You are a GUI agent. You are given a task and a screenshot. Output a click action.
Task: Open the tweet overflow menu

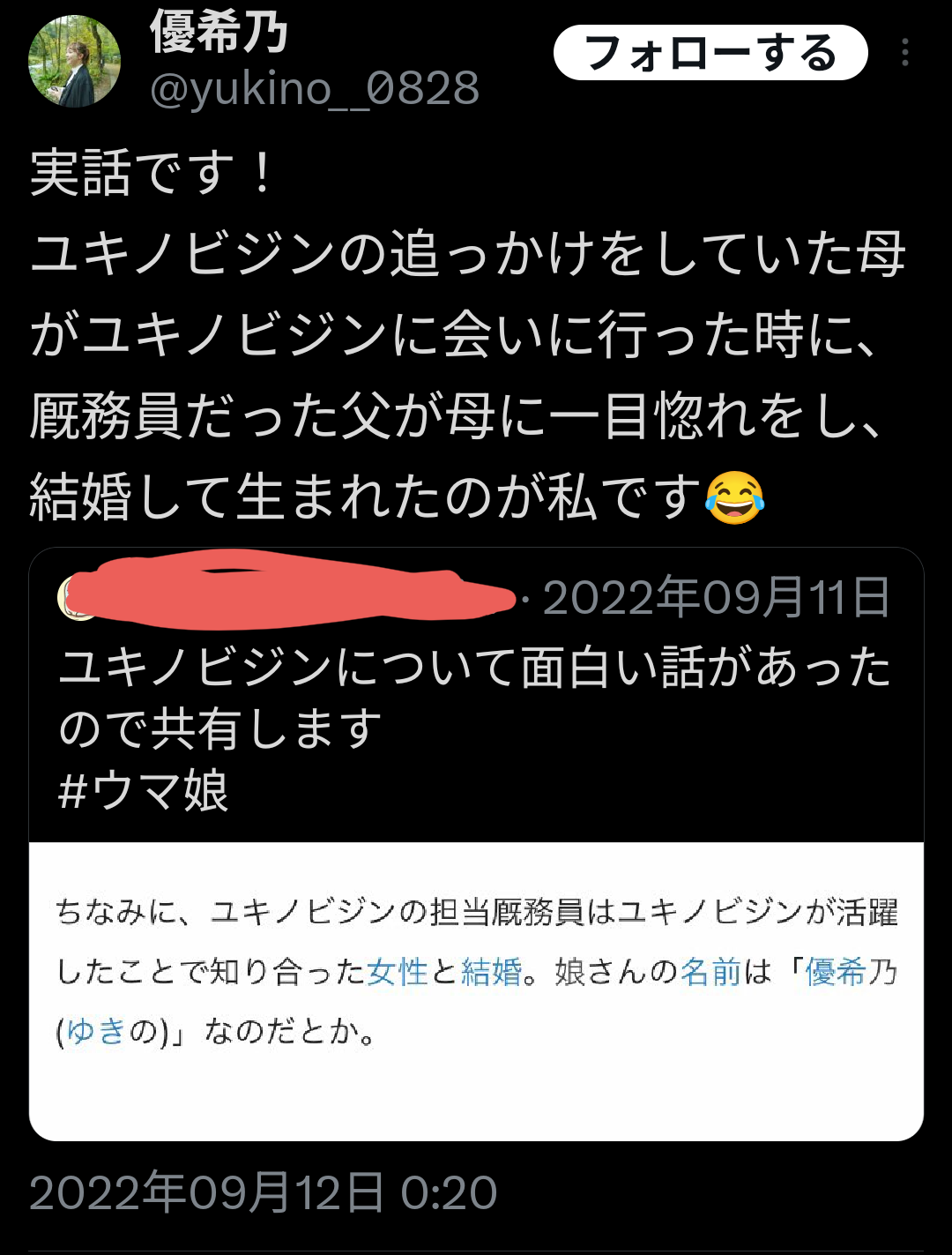click(904, 53)
